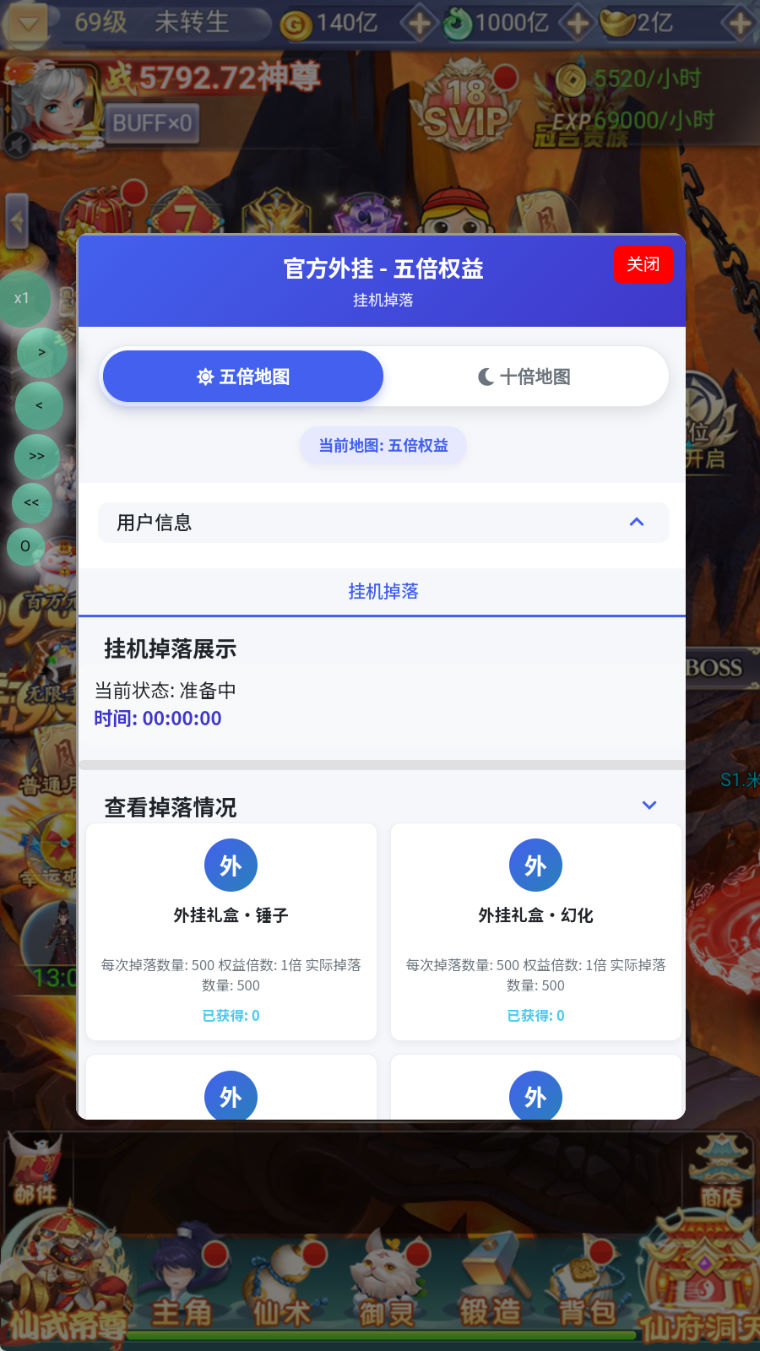
Task: Close the 官方外挂 dialog with 关闭
Action: pos(643,265)
